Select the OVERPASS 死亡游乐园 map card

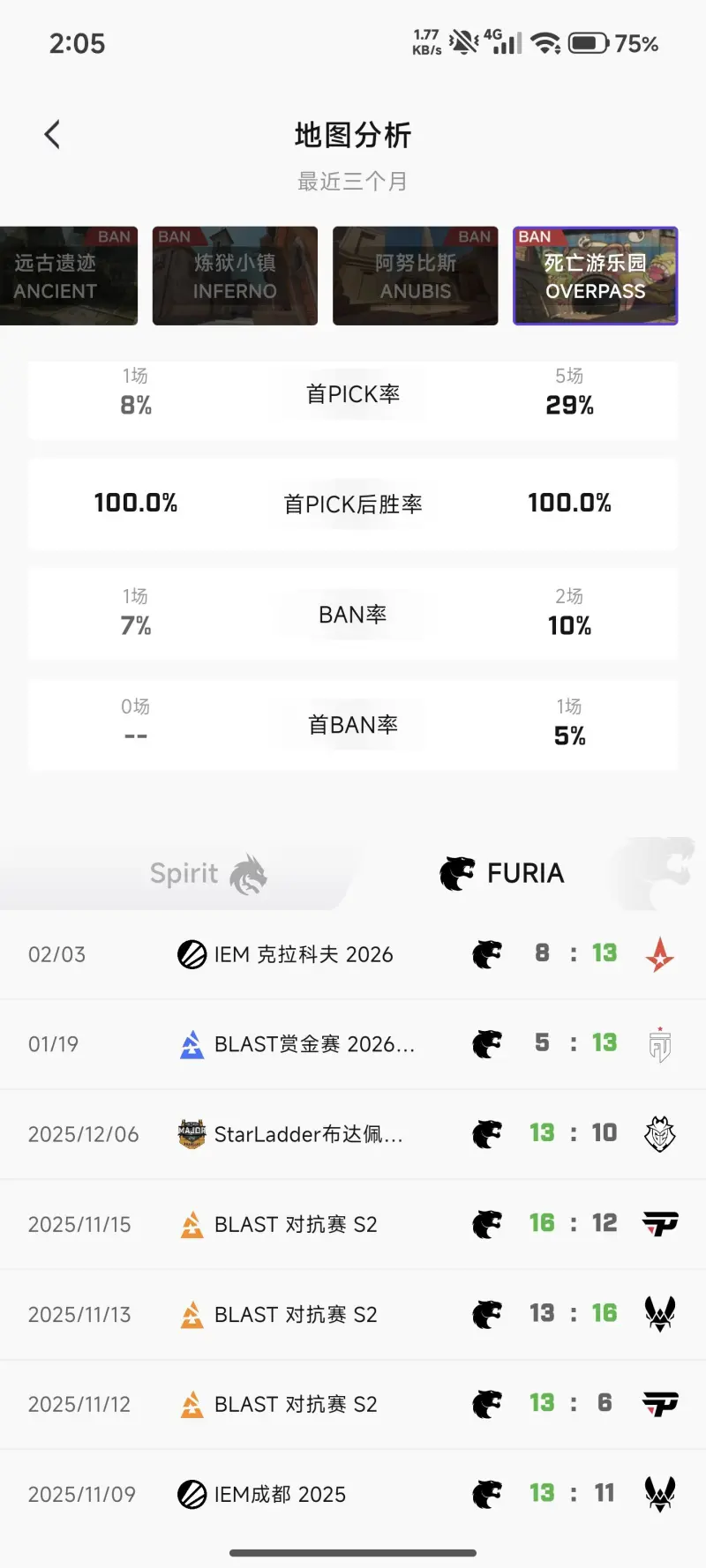point(595,276)
